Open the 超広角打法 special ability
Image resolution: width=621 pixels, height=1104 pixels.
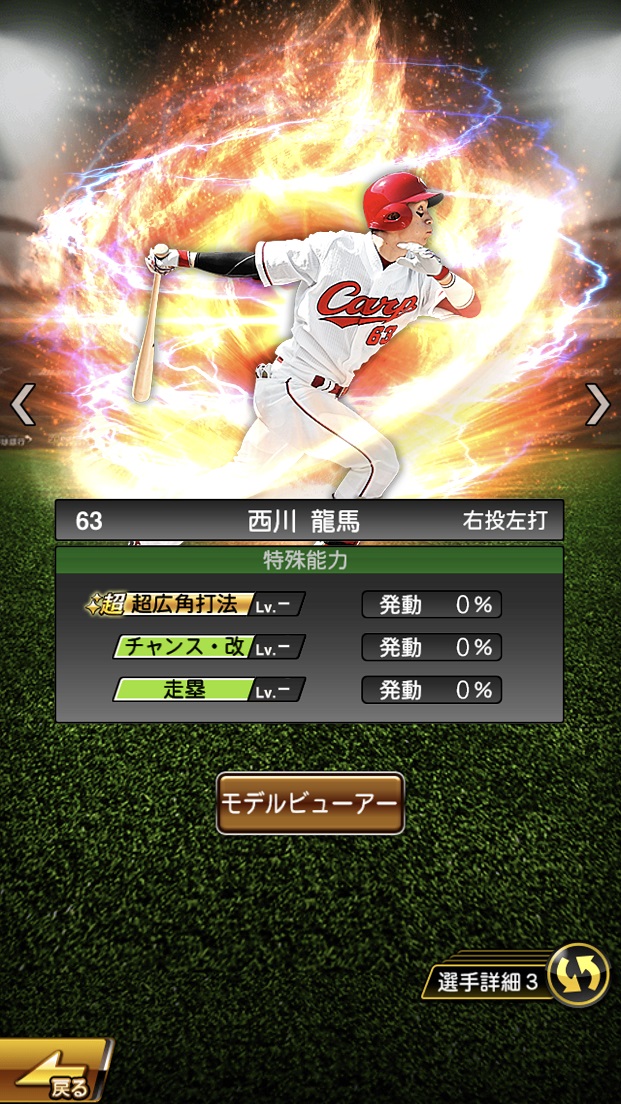pyautogui.click(x=196, y=605)
